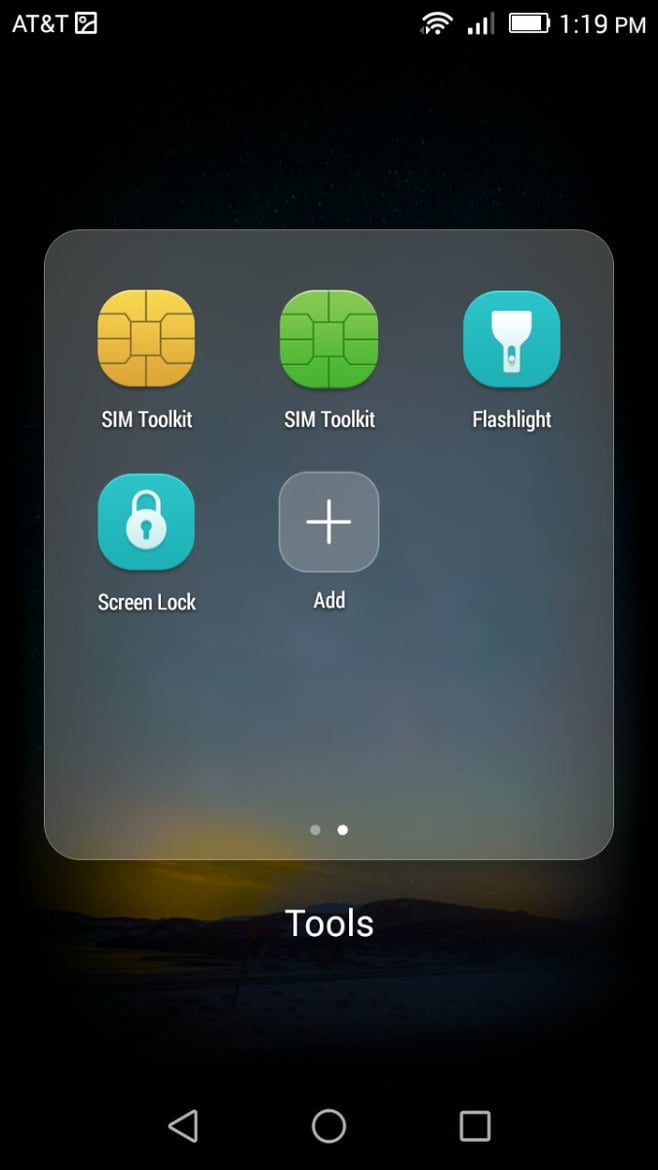Go back with the navigation bar back button
This screenshot has height=1170, width=658.
(183, 1126)
